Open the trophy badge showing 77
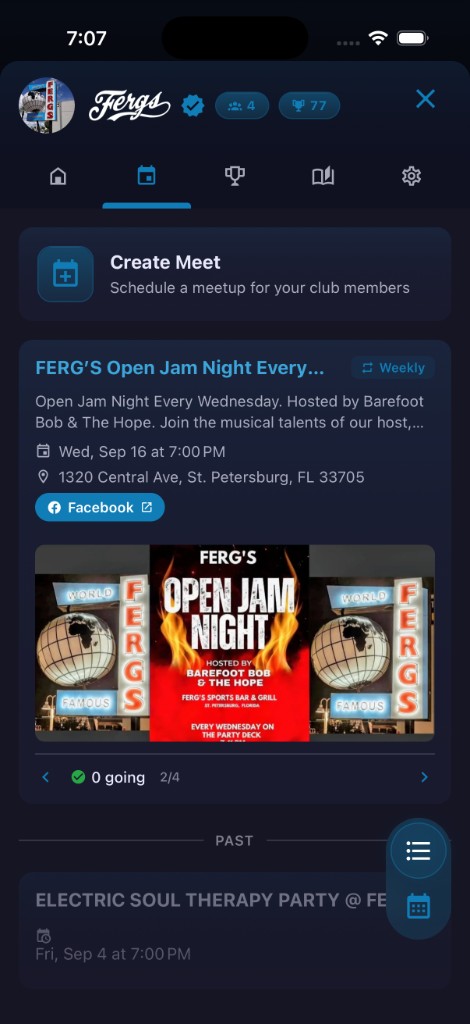470x1024 pixels. coord(309,106)
